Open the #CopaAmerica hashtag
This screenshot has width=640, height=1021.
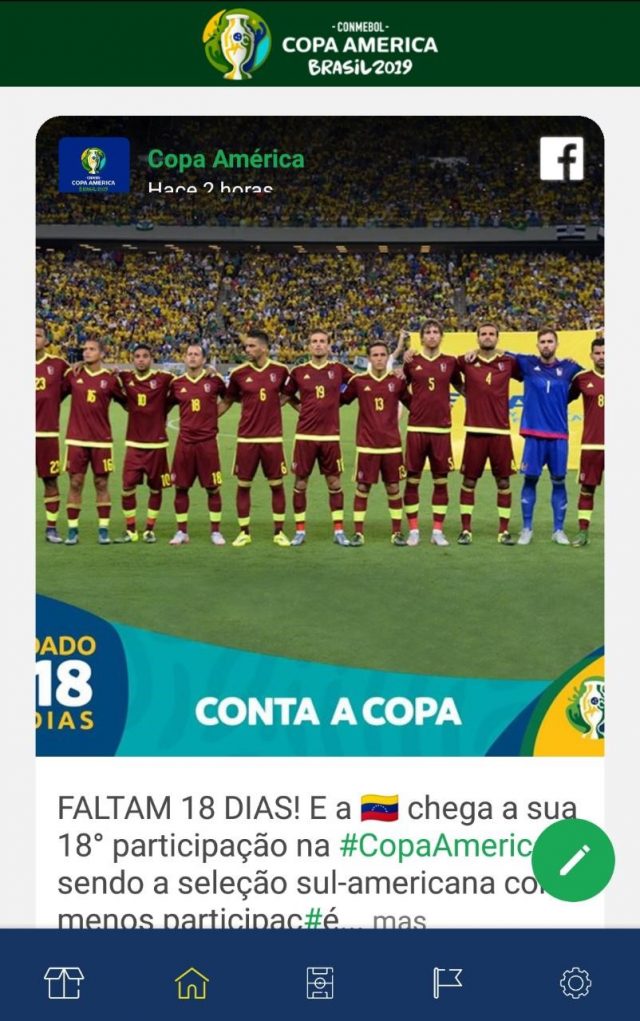[x=434, y=846]
